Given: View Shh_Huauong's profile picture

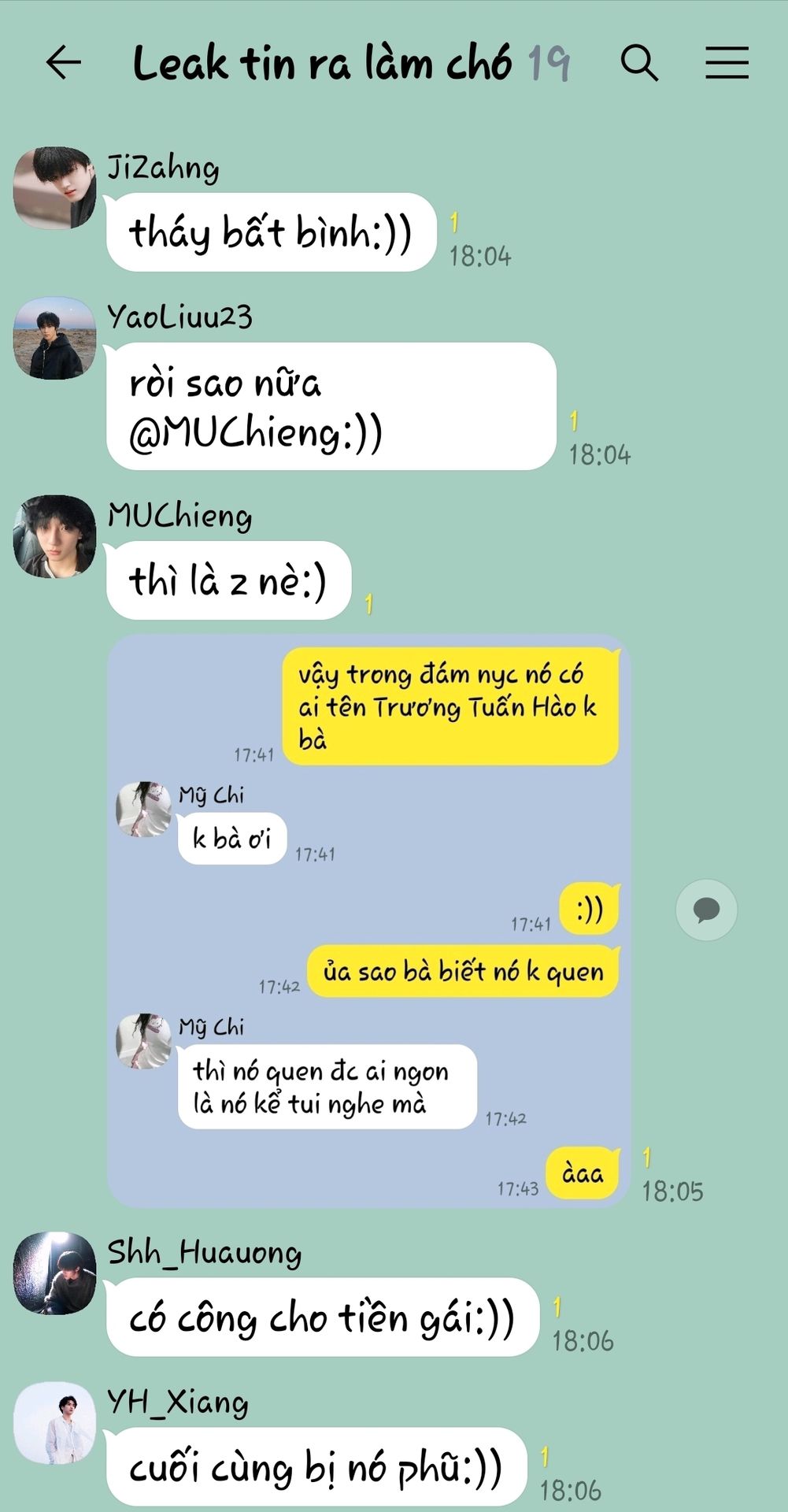Looking at the screenshot, I should point(54,1273).
